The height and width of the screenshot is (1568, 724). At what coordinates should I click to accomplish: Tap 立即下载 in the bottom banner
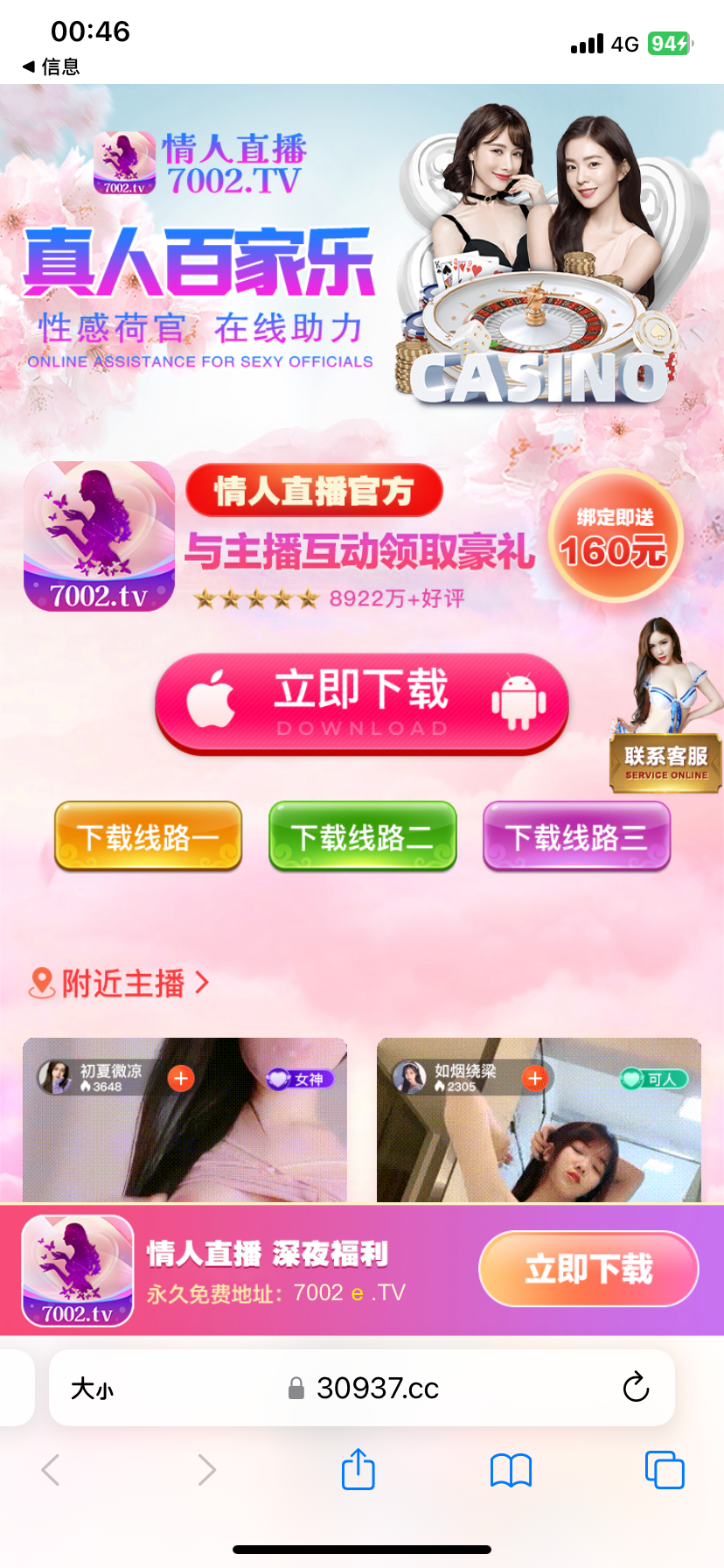pos(588,1269)
